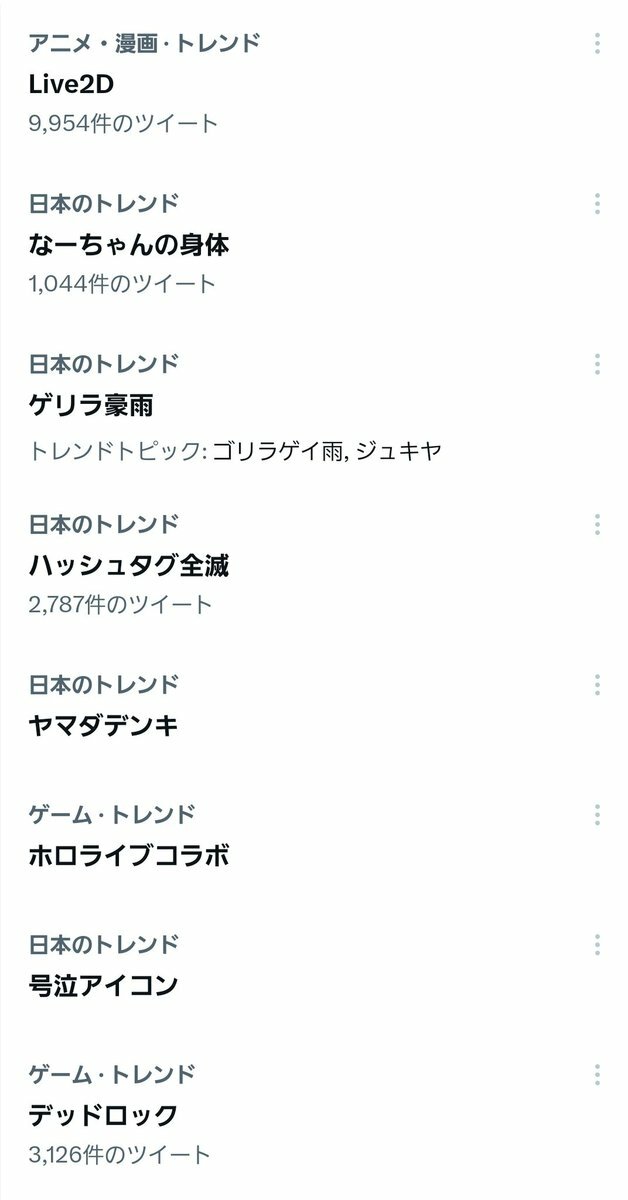Open the ヤマダデンキ trend
Image resolution: width=628 pixels, height=1200 pixels.
click(104, 725)
